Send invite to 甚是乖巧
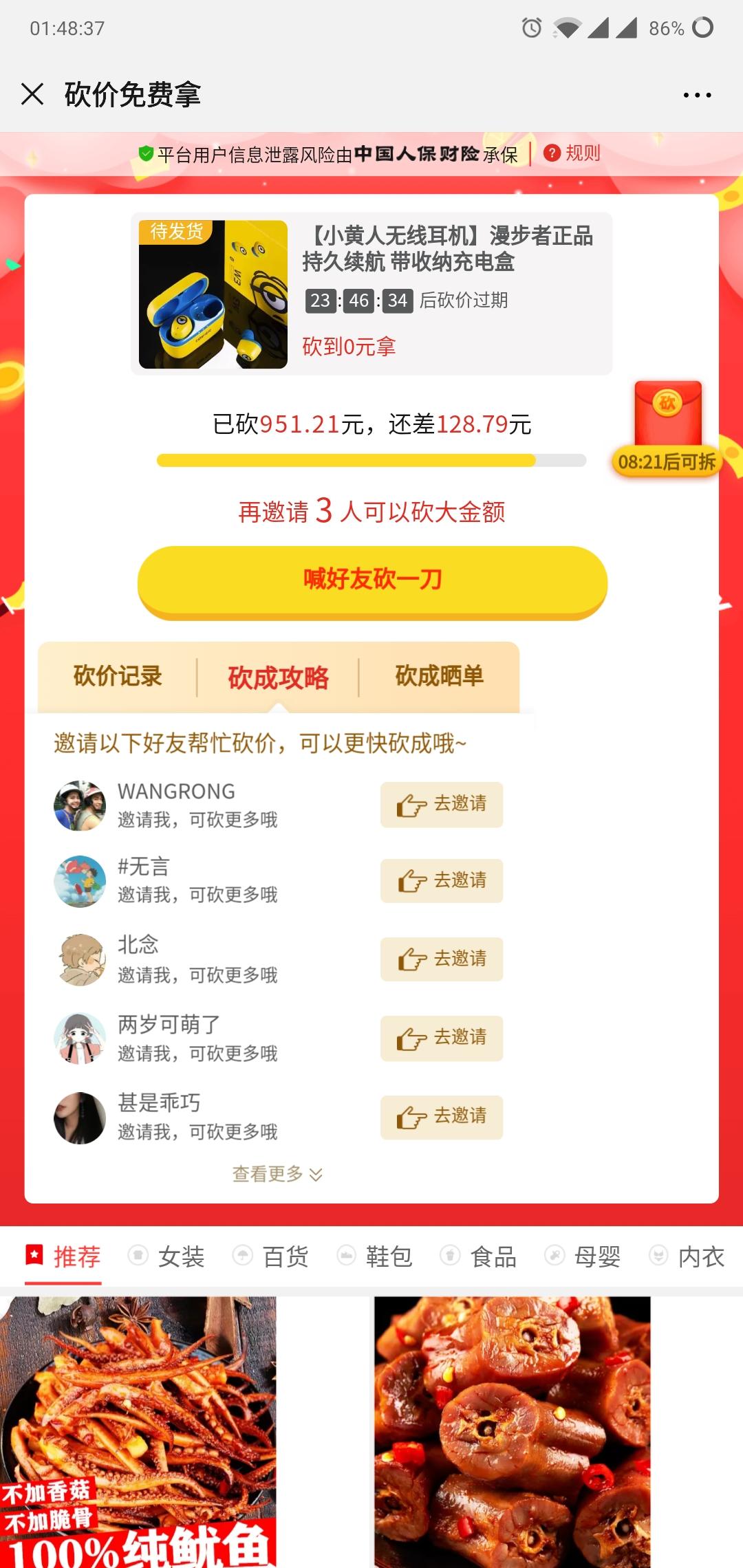This screenshot has width=743, height=1568. click(x=441, y=1116)
